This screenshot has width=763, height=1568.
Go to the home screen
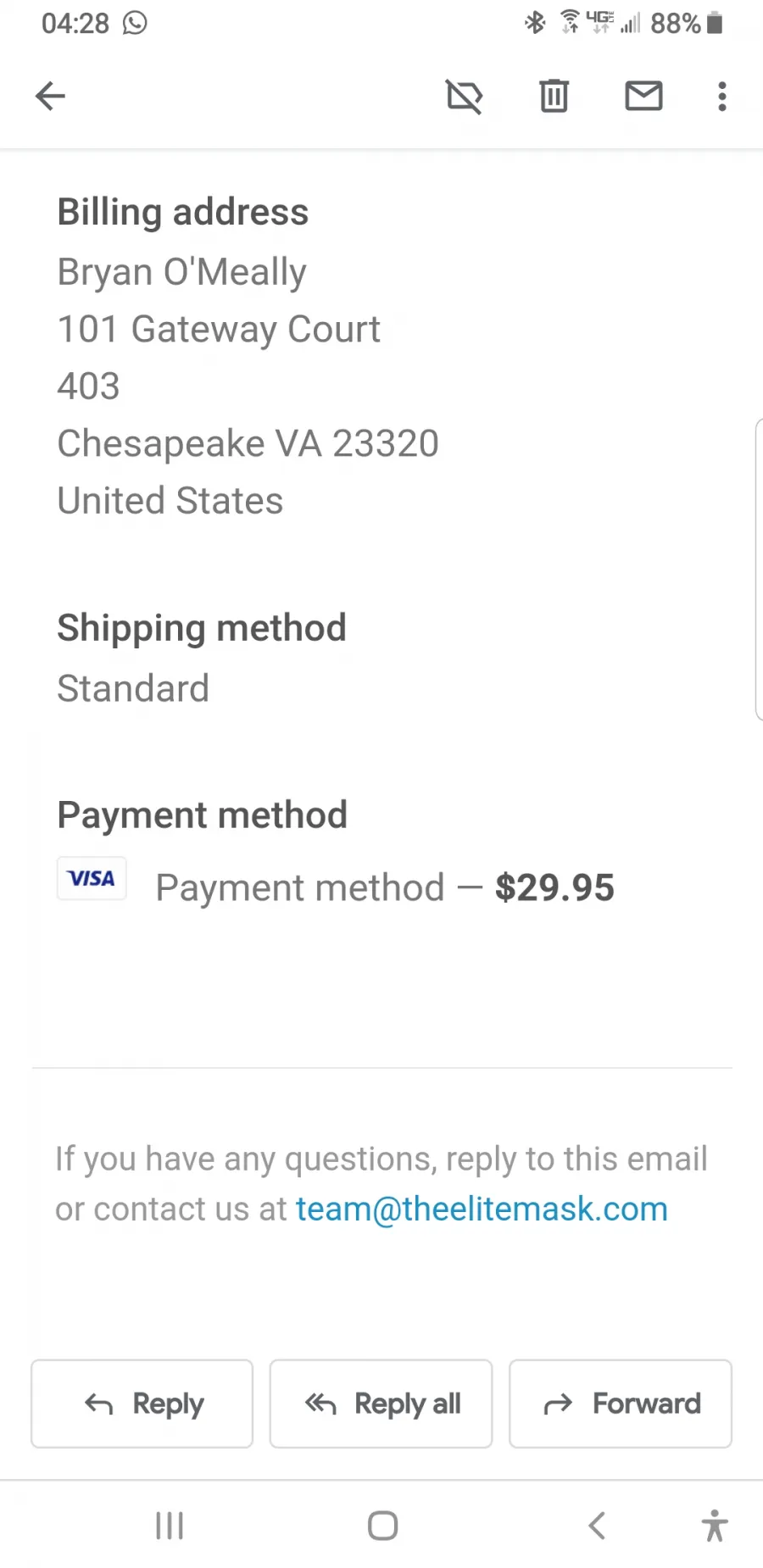[x=382, y=1526]
